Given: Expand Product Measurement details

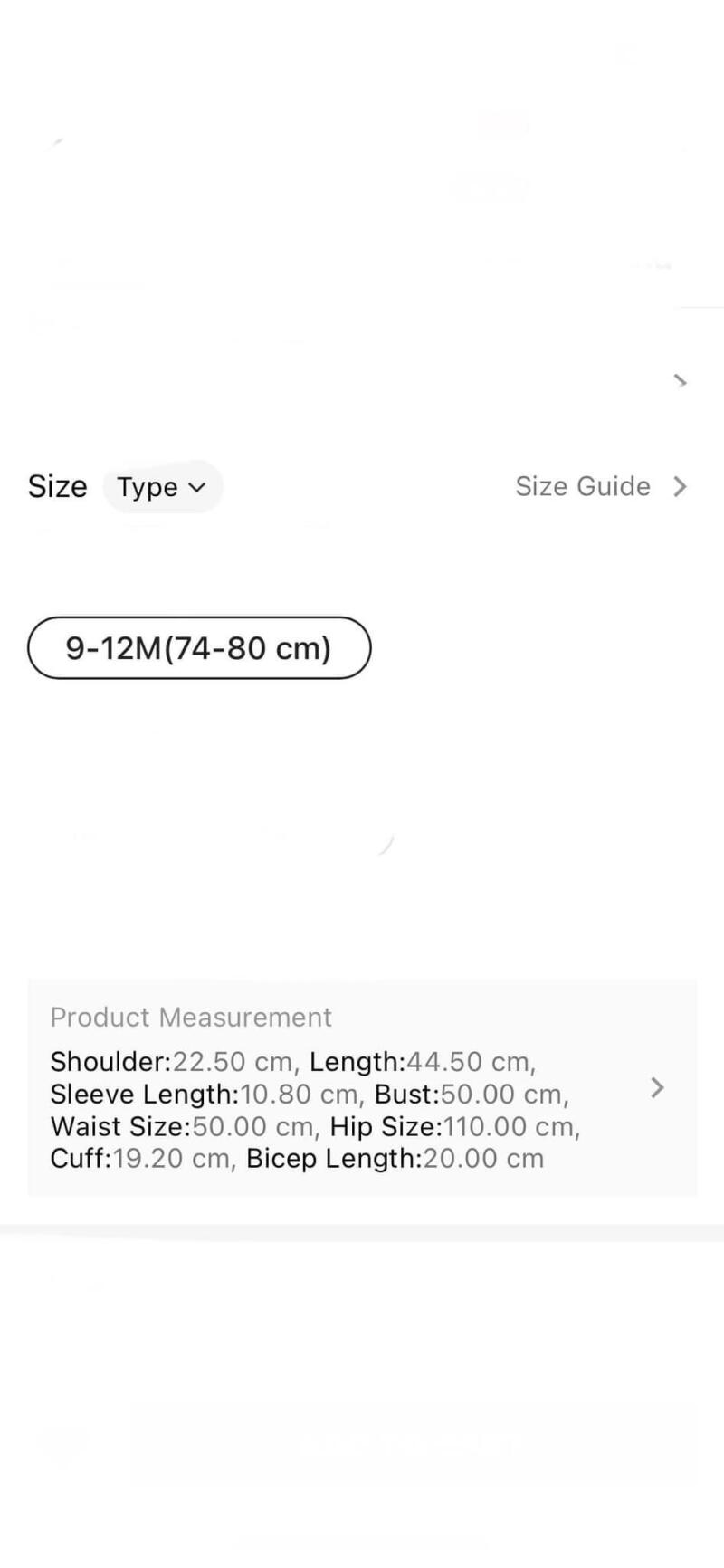Looking at the screenshot, I should (362, 1087).
